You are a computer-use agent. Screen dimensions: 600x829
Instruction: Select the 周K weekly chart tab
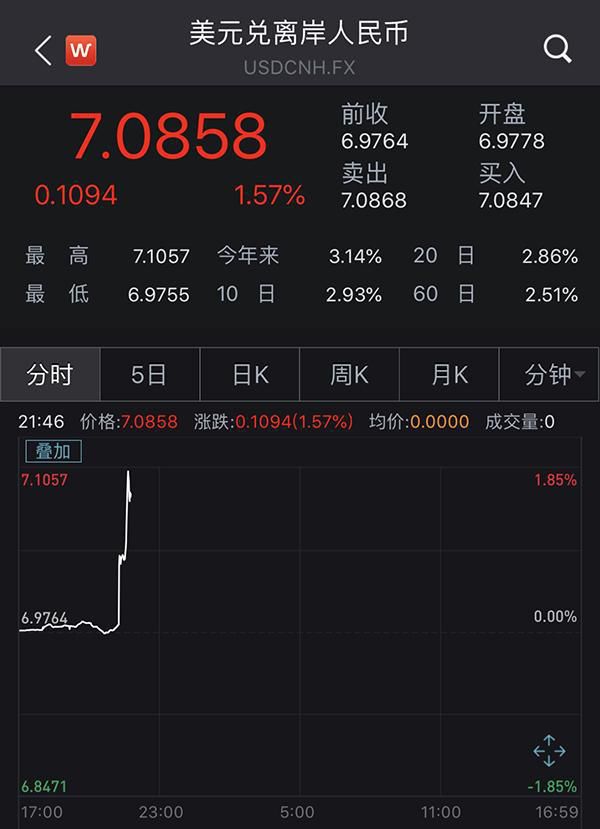tap(349, 375)
